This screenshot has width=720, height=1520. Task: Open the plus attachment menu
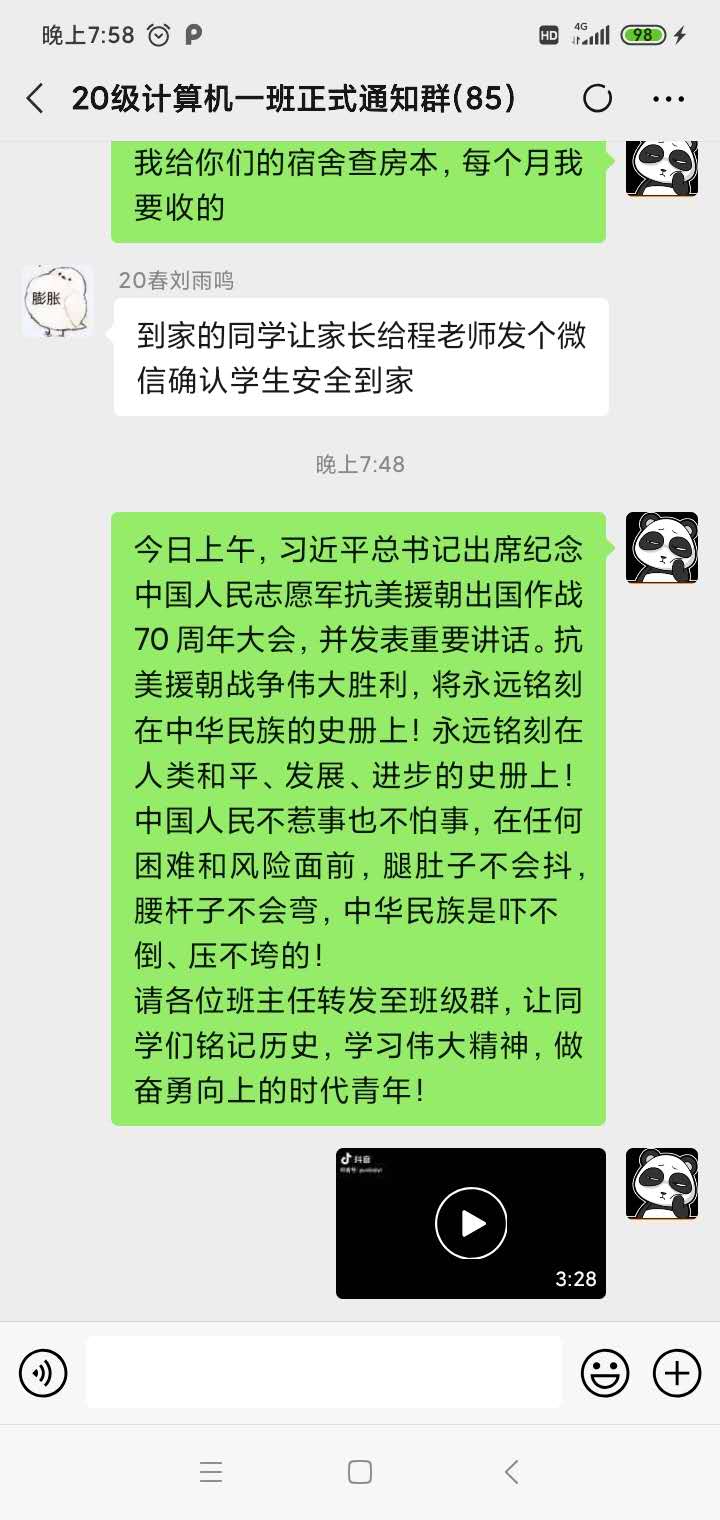pyautogui.click(x=677, y=1372)
